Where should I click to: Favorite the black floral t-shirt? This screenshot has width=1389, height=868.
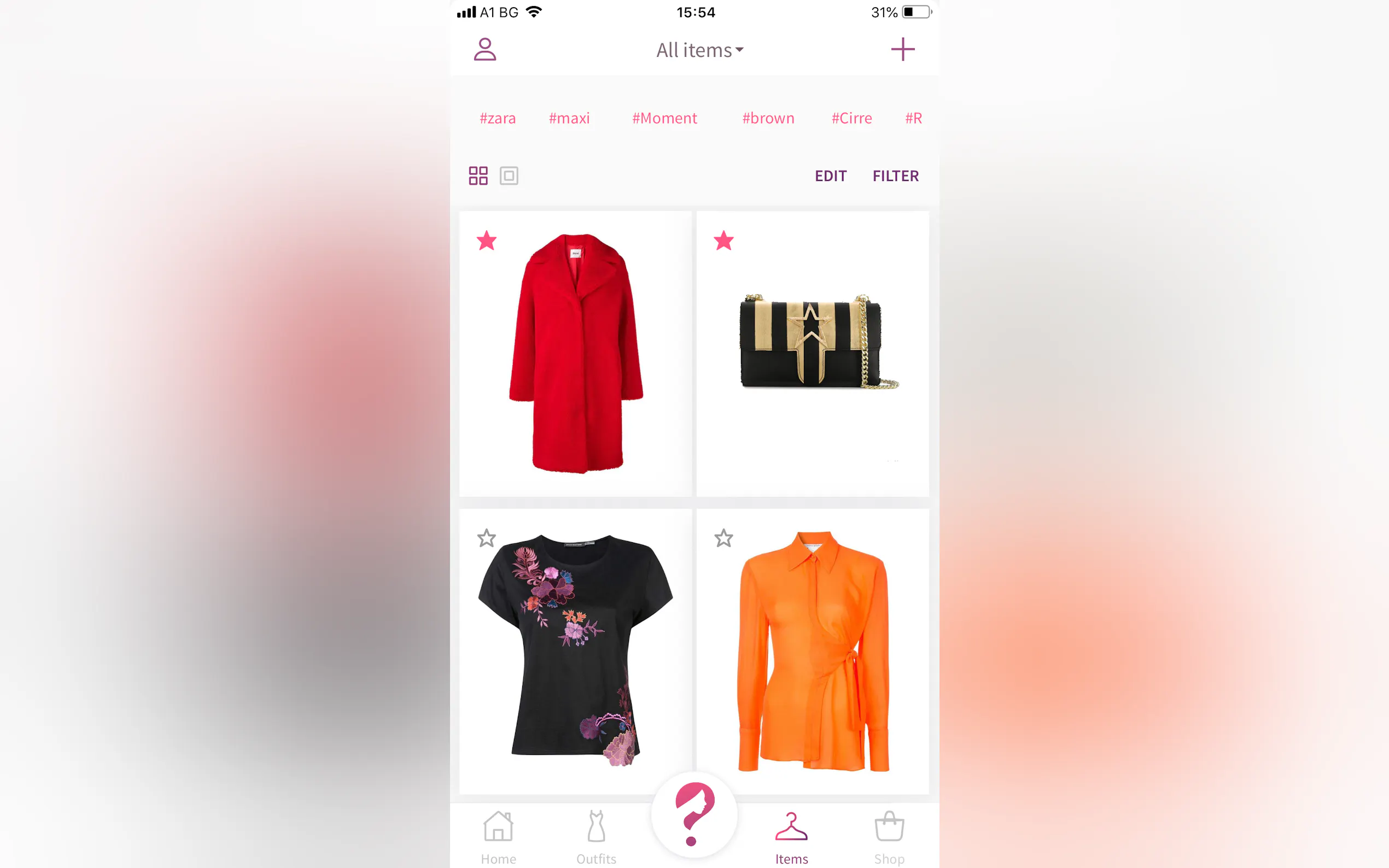(486, 538)
